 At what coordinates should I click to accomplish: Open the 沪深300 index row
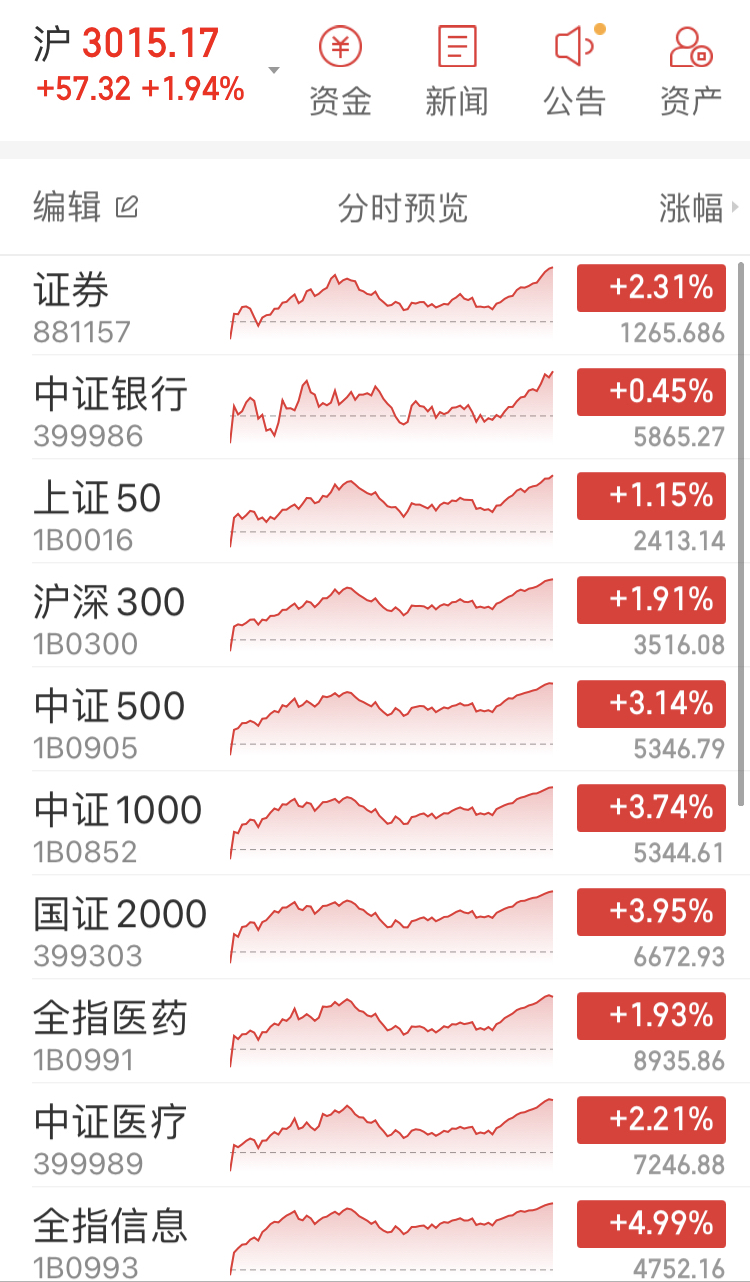(375, 617)
